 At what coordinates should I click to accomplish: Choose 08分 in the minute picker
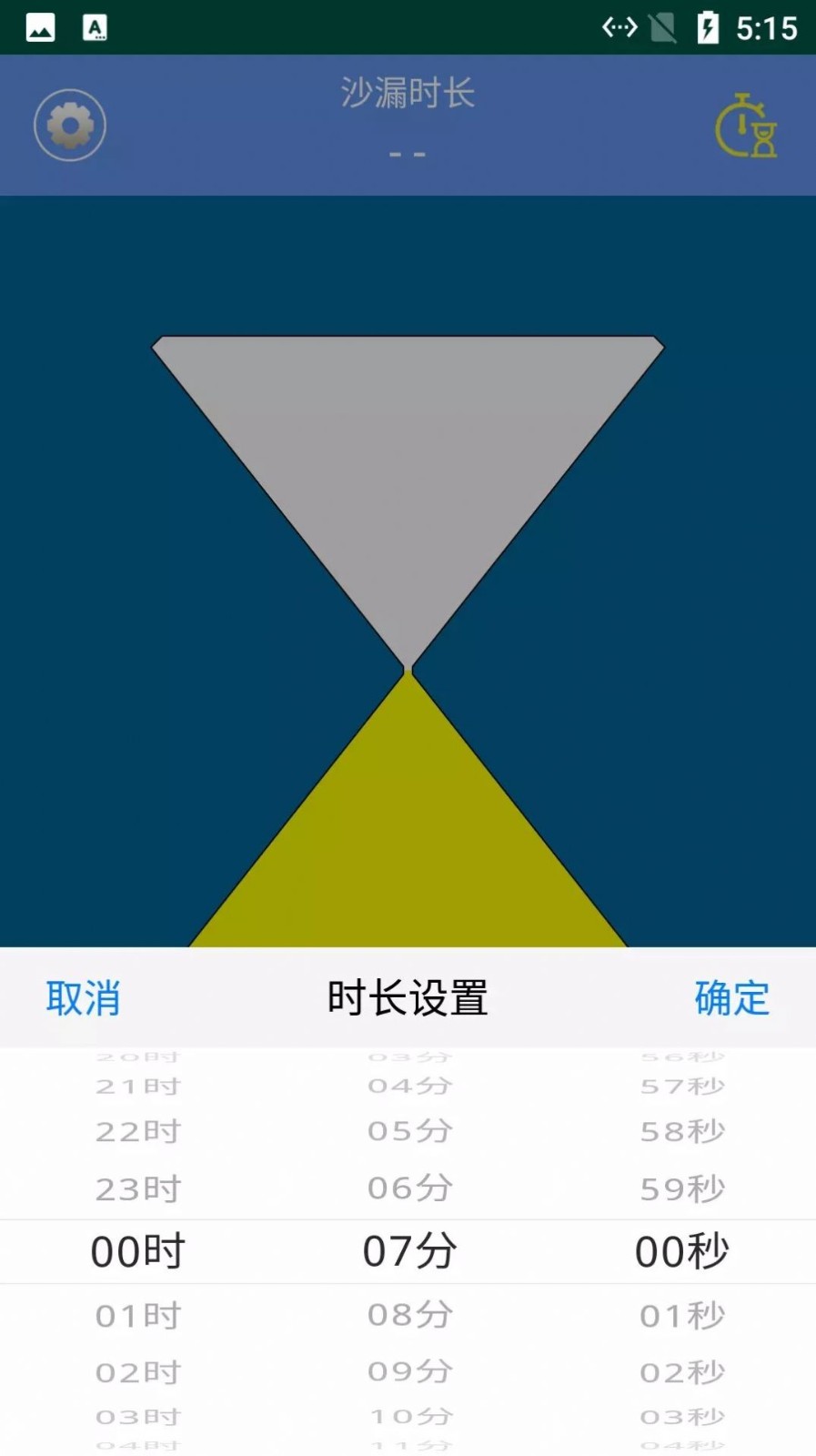coord(409,1315)
